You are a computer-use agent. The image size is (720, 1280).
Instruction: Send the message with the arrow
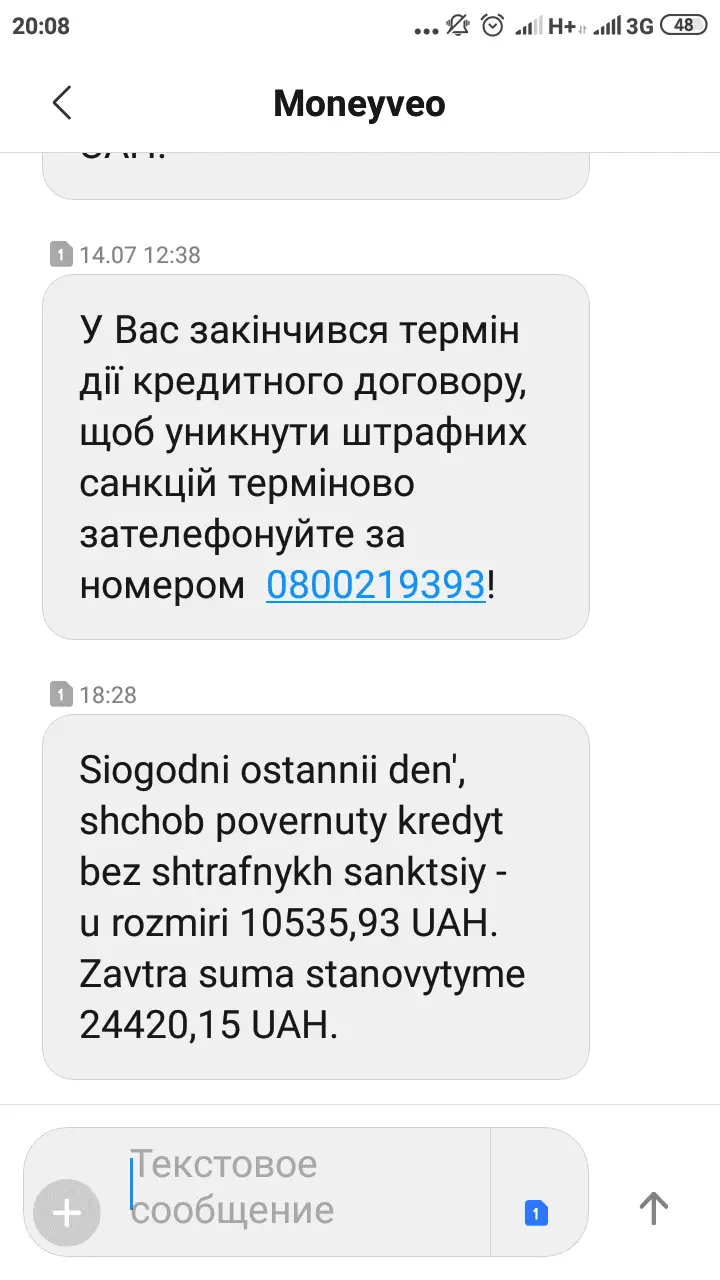point(653,1208)
